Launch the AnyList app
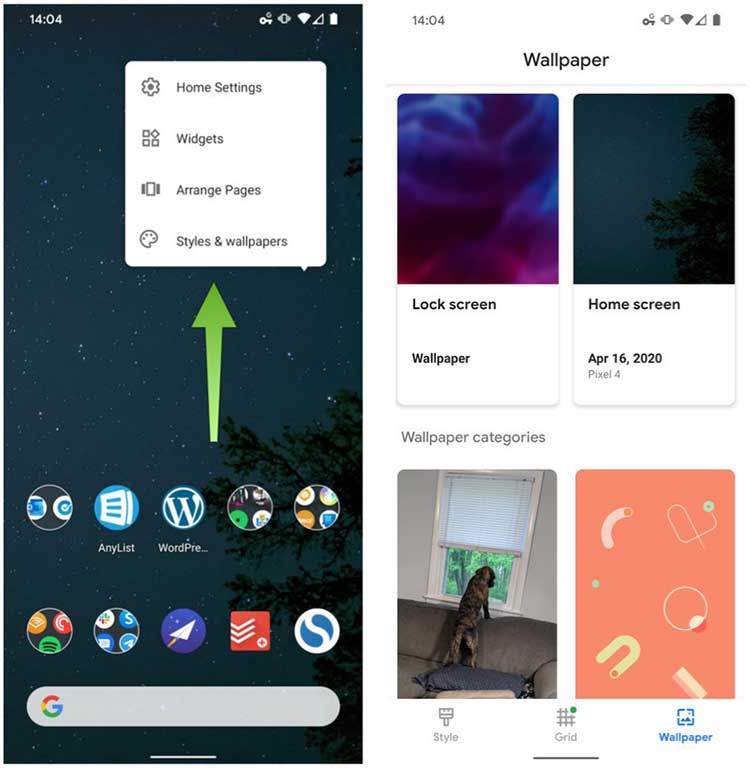The image size is (750, 768). pos(116,509)
